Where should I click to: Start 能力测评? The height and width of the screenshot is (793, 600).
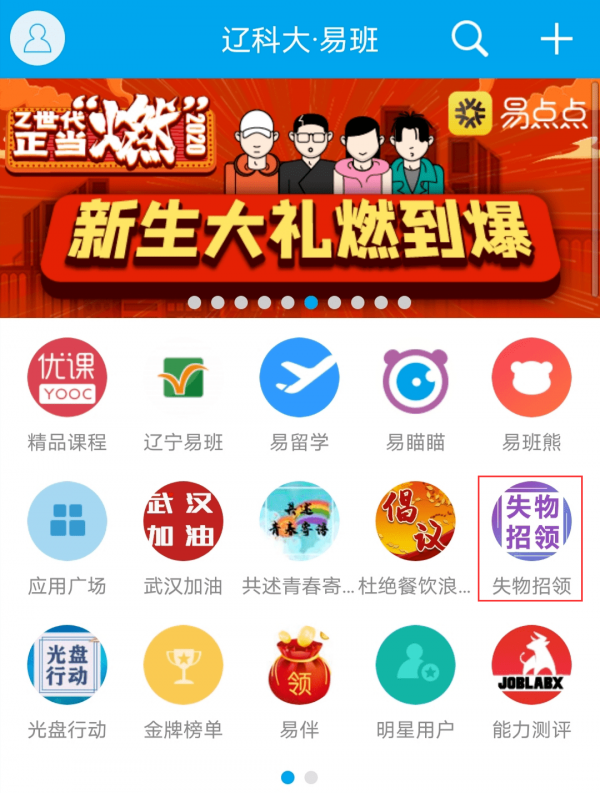531,665
